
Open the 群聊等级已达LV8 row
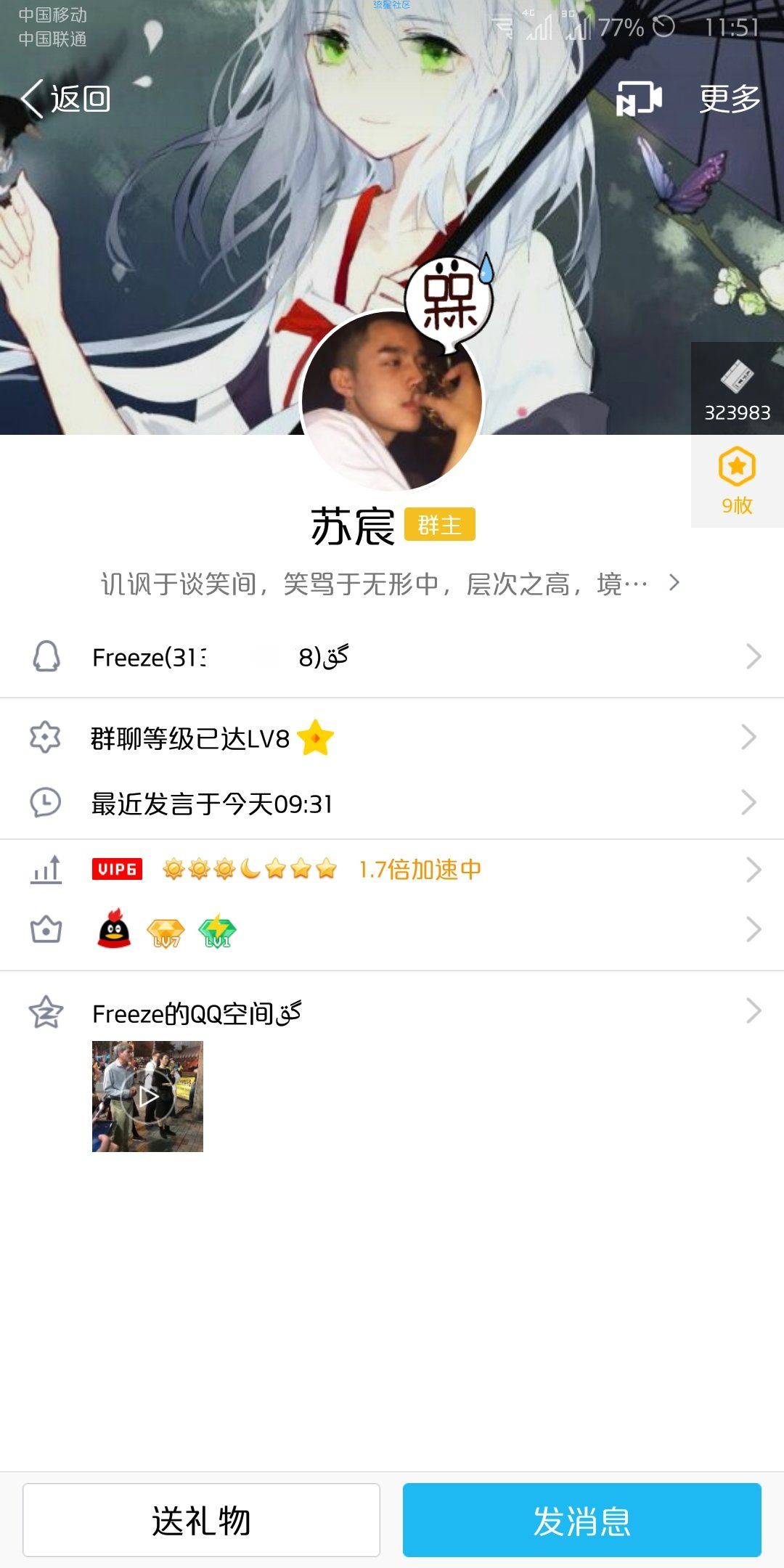pyautogui.click(x=392, y=738)
